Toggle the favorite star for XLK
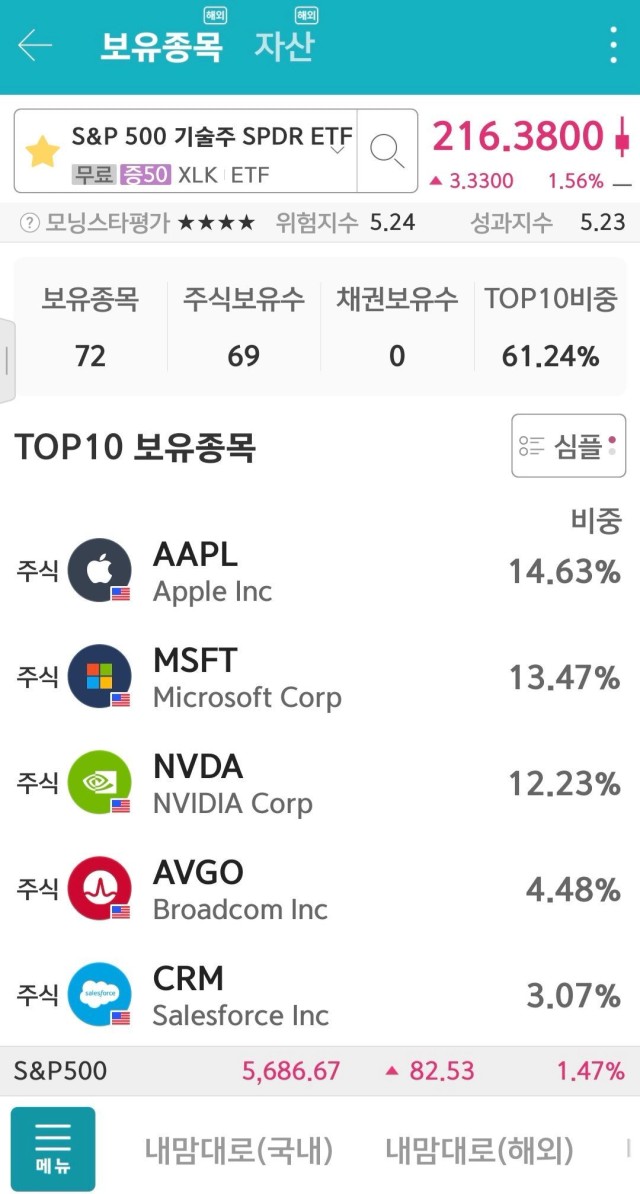This screenshot has width=640, height=1194. 43,152
